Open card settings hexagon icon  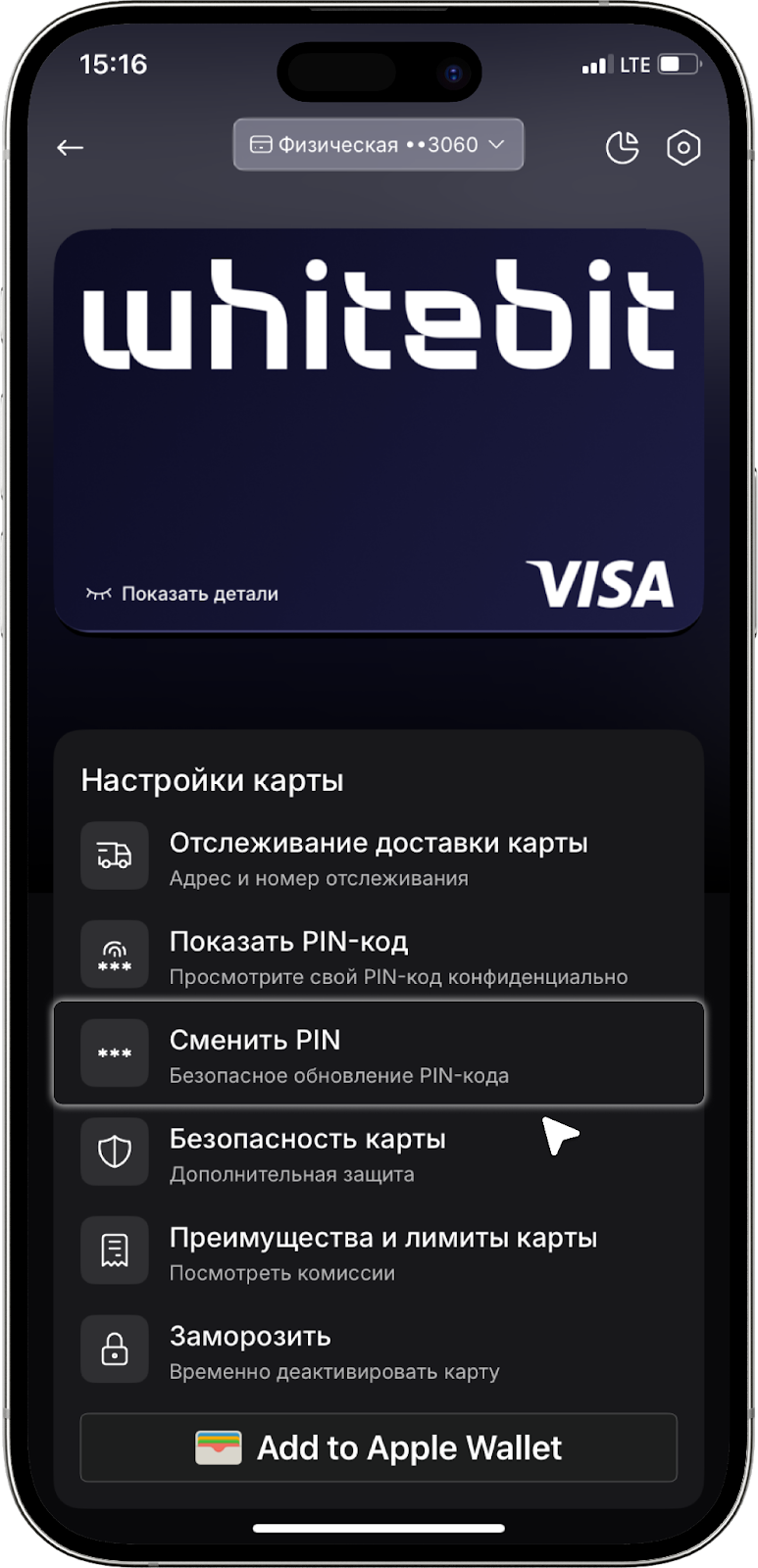click(682, 148)
